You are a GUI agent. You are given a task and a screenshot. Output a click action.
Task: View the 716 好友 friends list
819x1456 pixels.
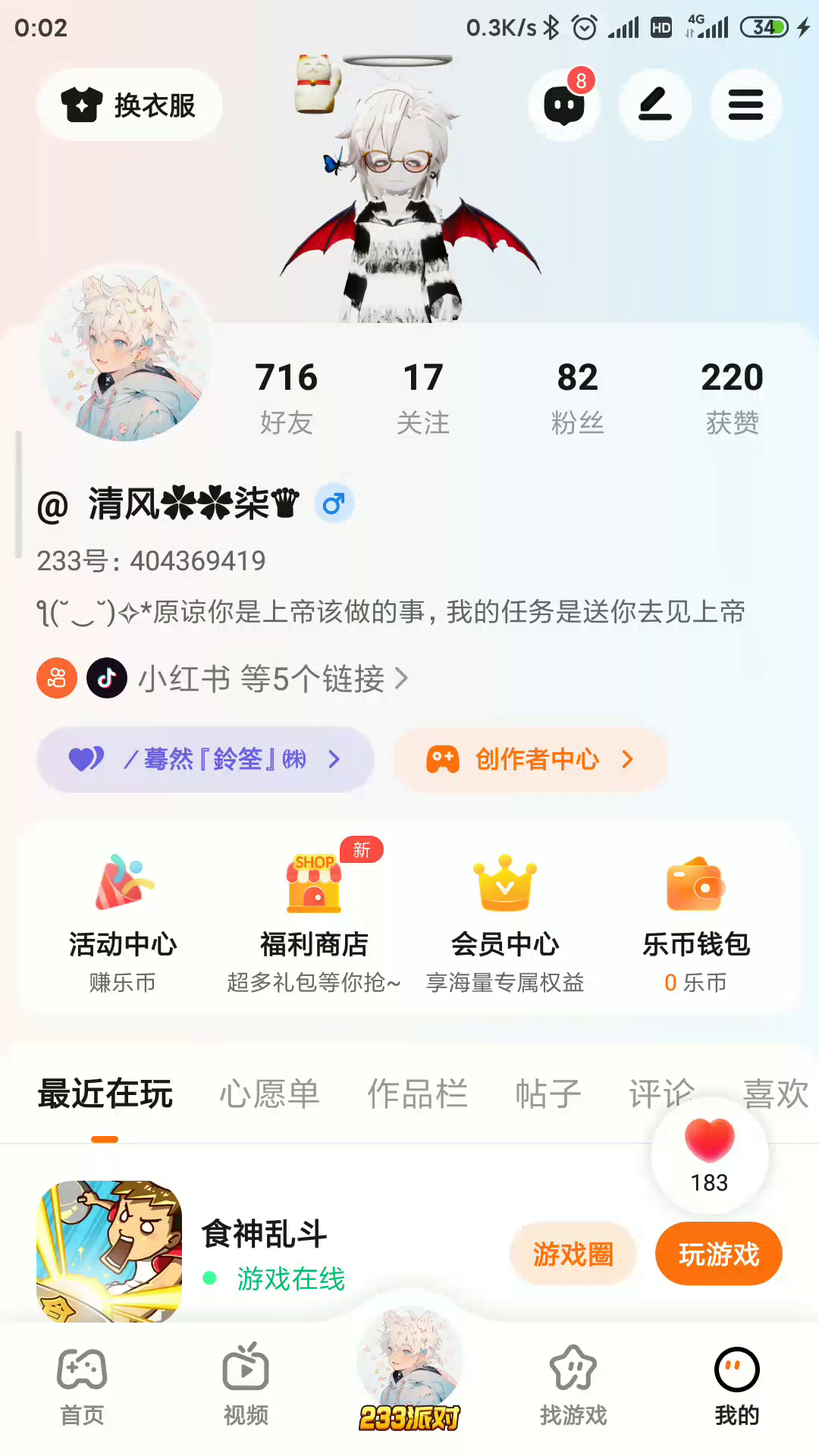click(x=286, y=397)
